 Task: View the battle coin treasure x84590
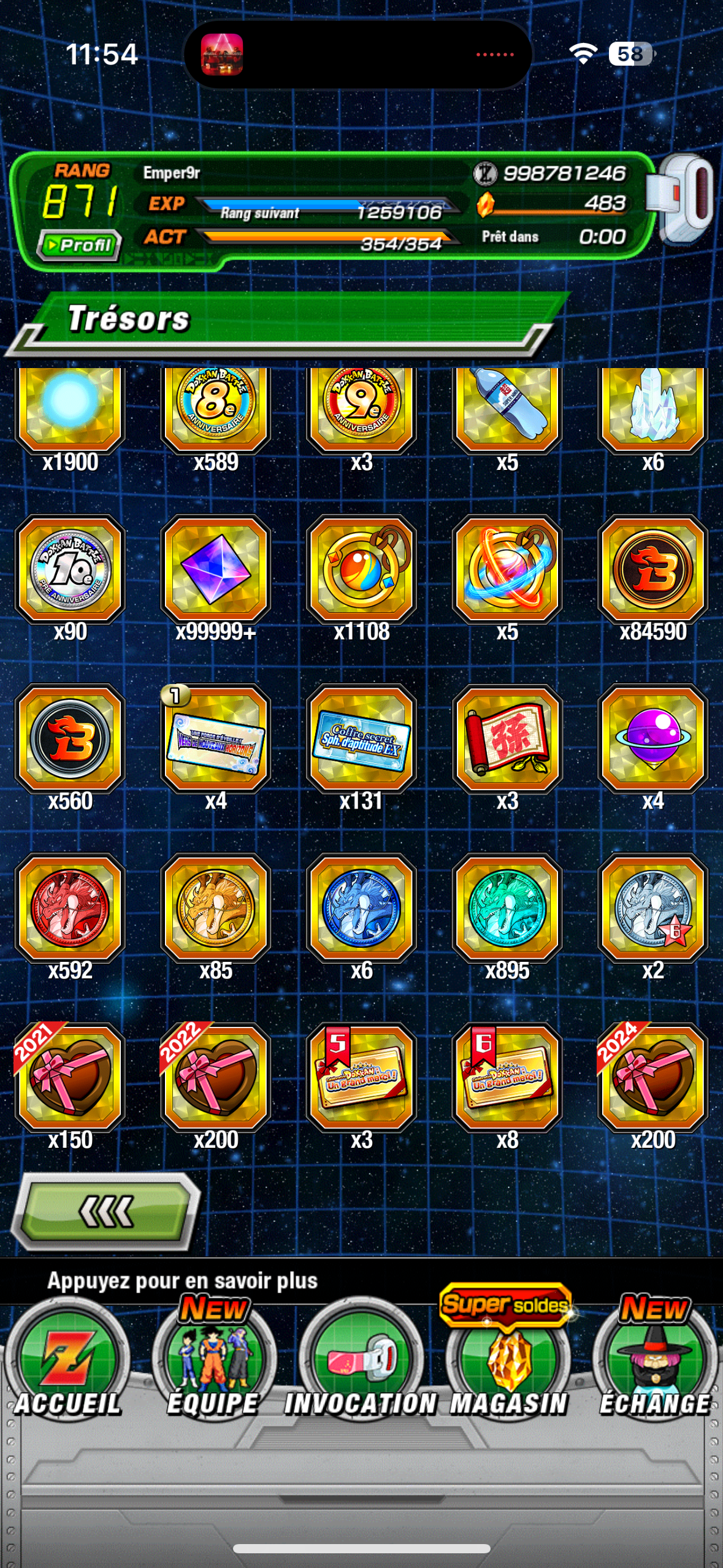(653, 569)
